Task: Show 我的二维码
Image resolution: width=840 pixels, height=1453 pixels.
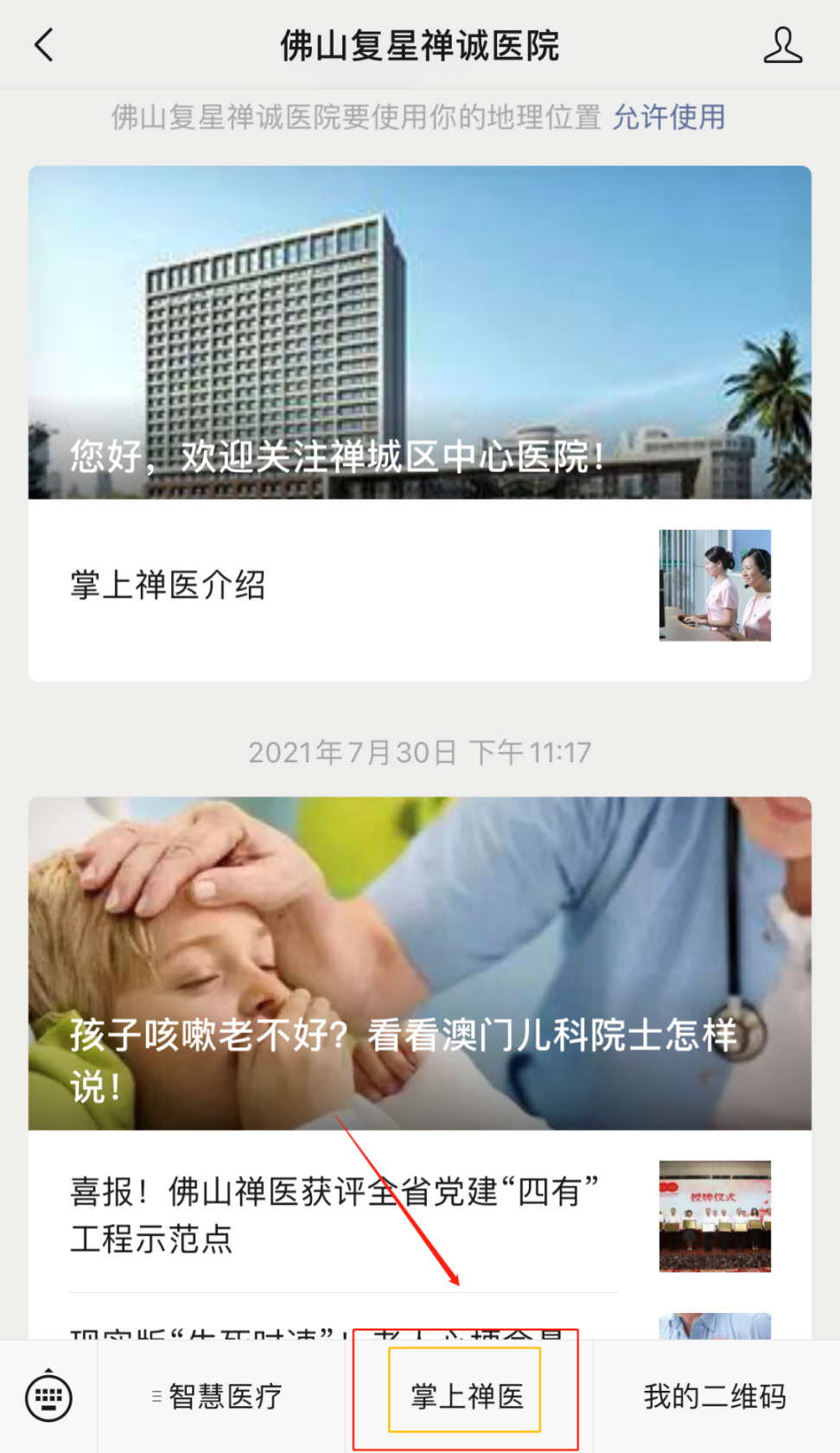Action: coord(715,1396)
